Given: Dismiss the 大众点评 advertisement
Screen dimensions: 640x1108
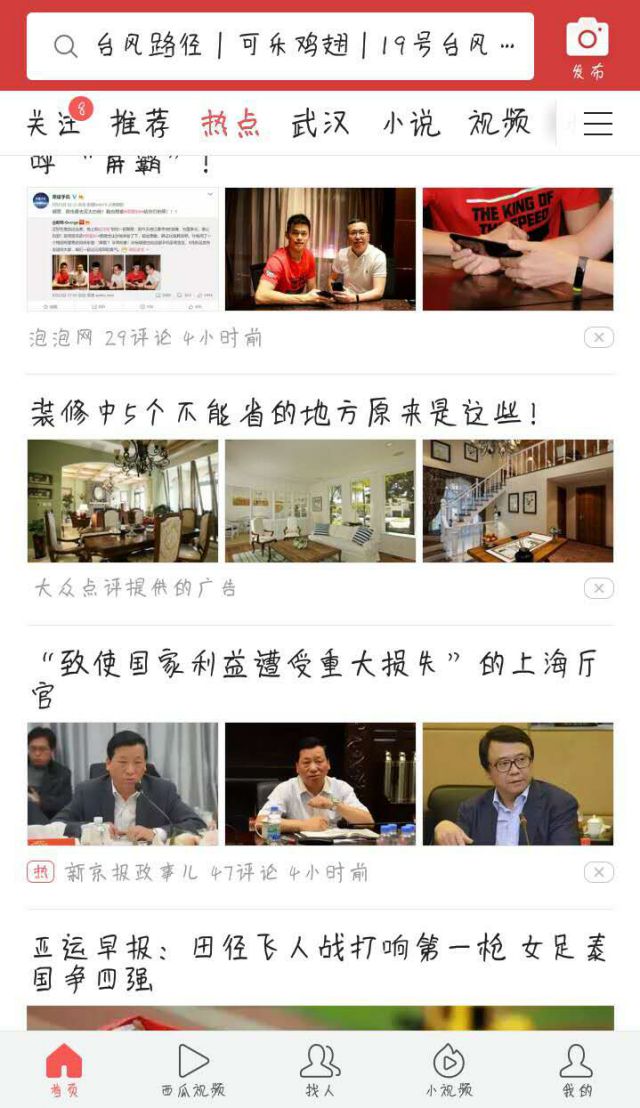Looking at the screenshot, I should coord(598,588).
